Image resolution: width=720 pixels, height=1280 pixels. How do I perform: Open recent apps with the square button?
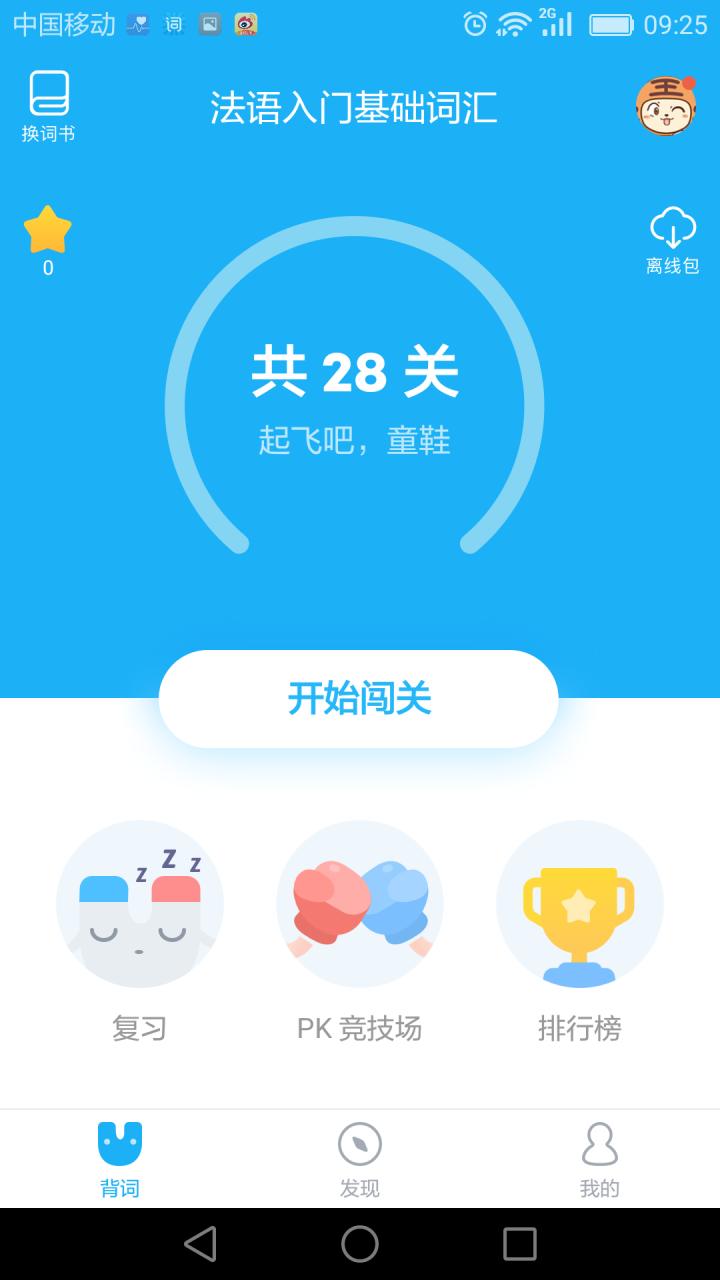[x=517, y=1243]
